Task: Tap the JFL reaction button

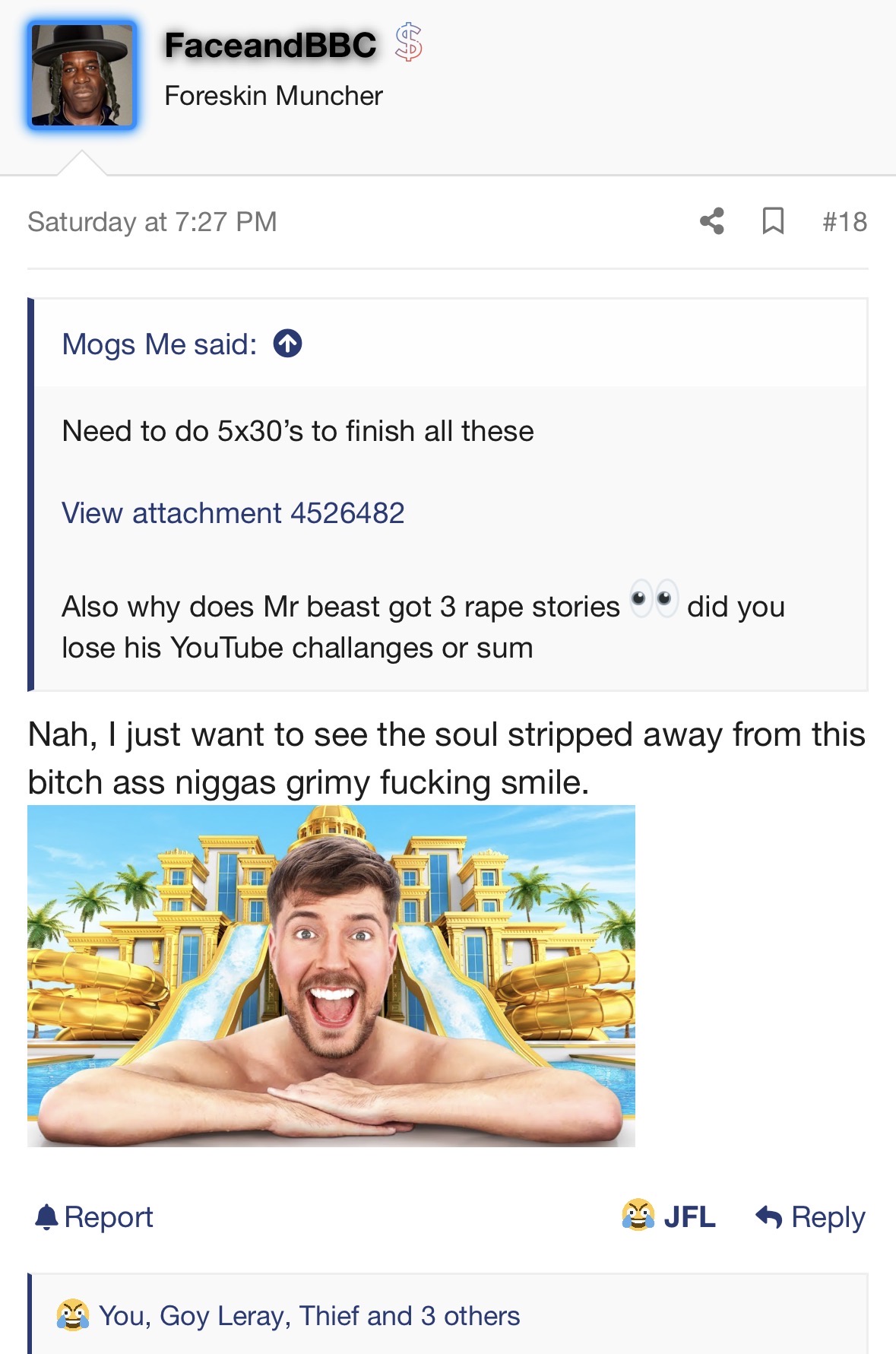Action: click(x=669, y=1217)
